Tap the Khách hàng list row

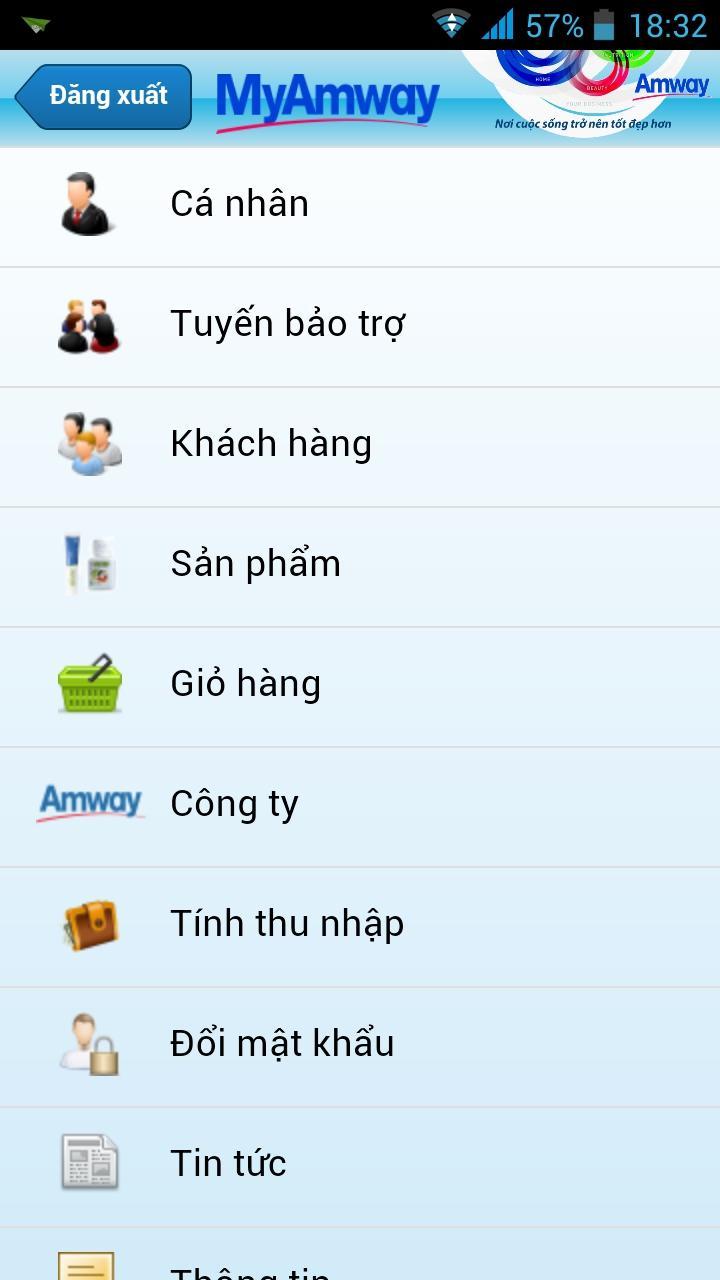360,442
